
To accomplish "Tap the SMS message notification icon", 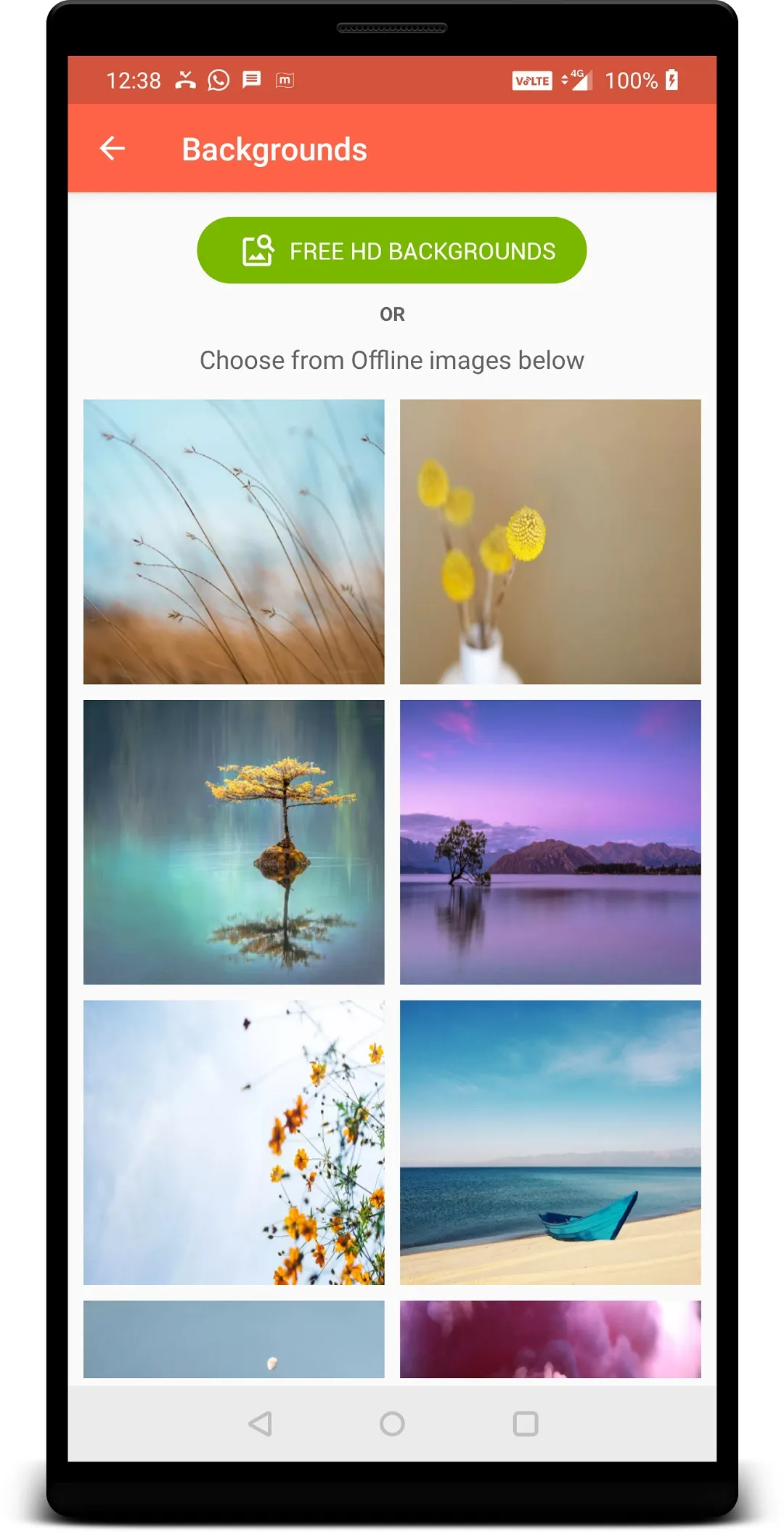I will click(250, 80).
